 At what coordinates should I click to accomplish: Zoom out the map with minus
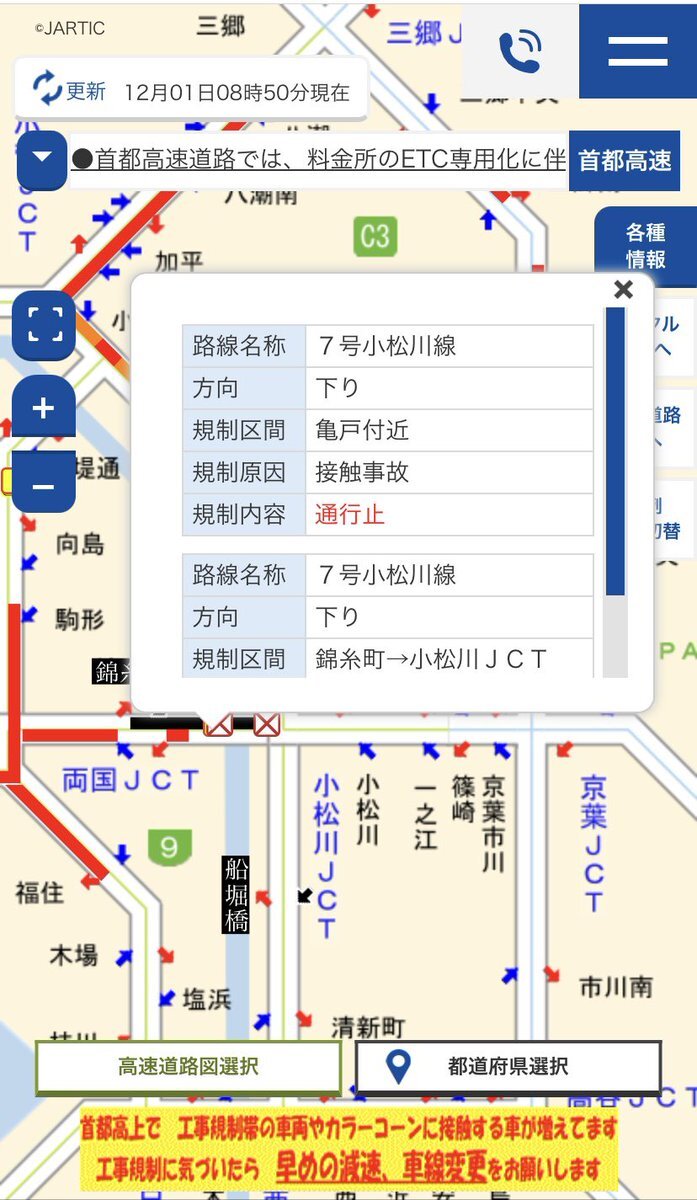click(44, 485)
